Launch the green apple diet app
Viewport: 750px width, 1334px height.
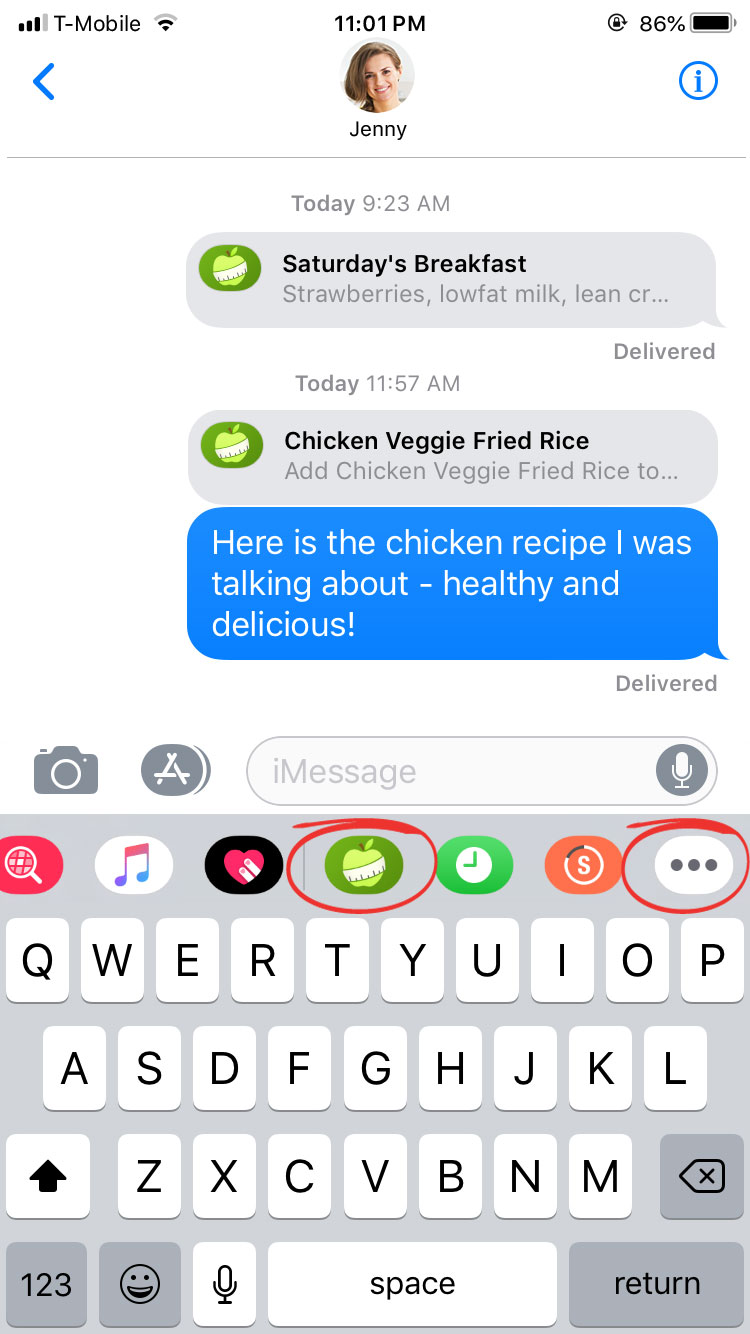coord(363,864)
